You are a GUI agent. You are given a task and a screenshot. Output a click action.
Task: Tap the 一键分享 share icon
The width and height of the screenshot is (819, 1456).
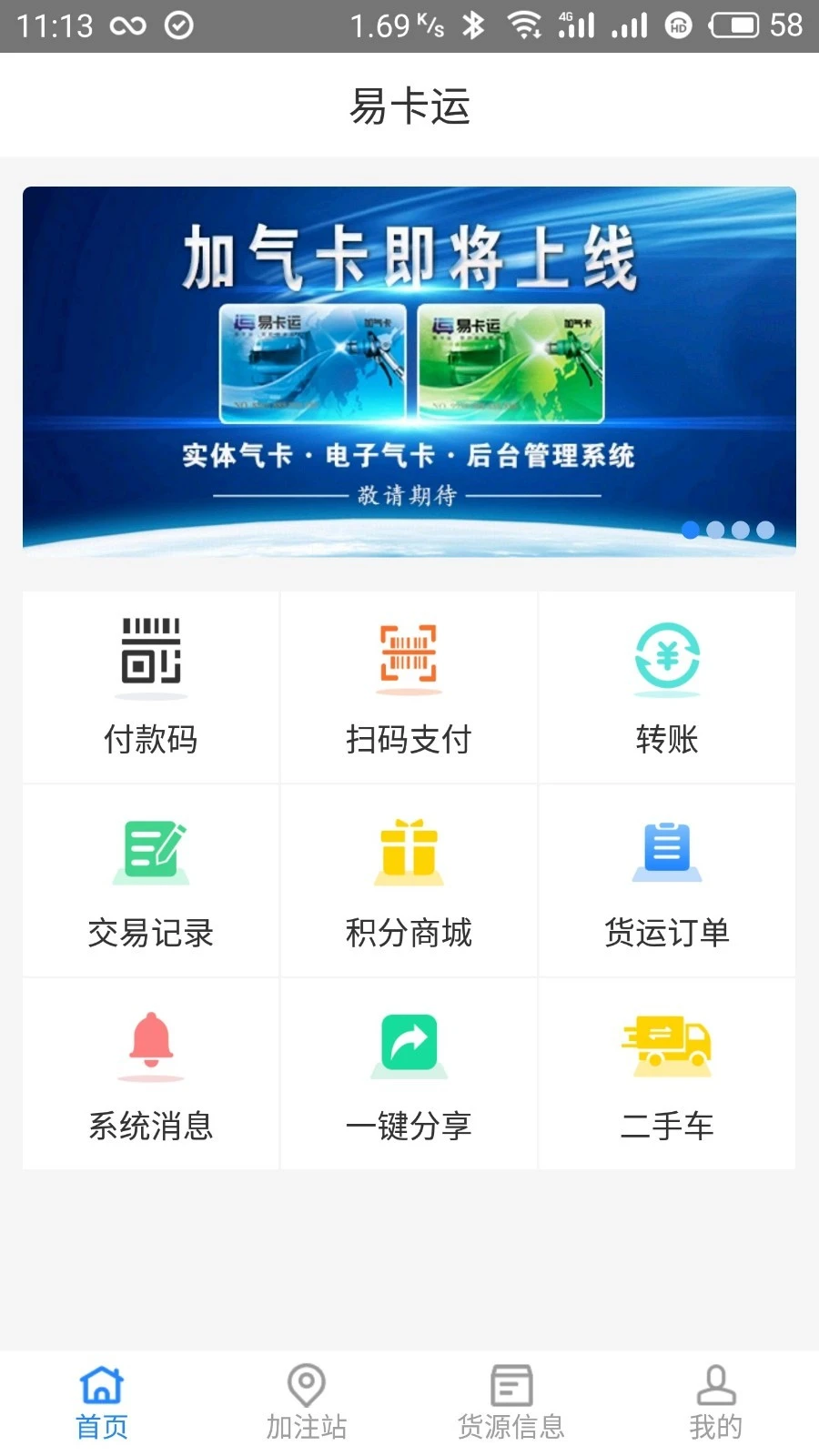pos(409,1074)
